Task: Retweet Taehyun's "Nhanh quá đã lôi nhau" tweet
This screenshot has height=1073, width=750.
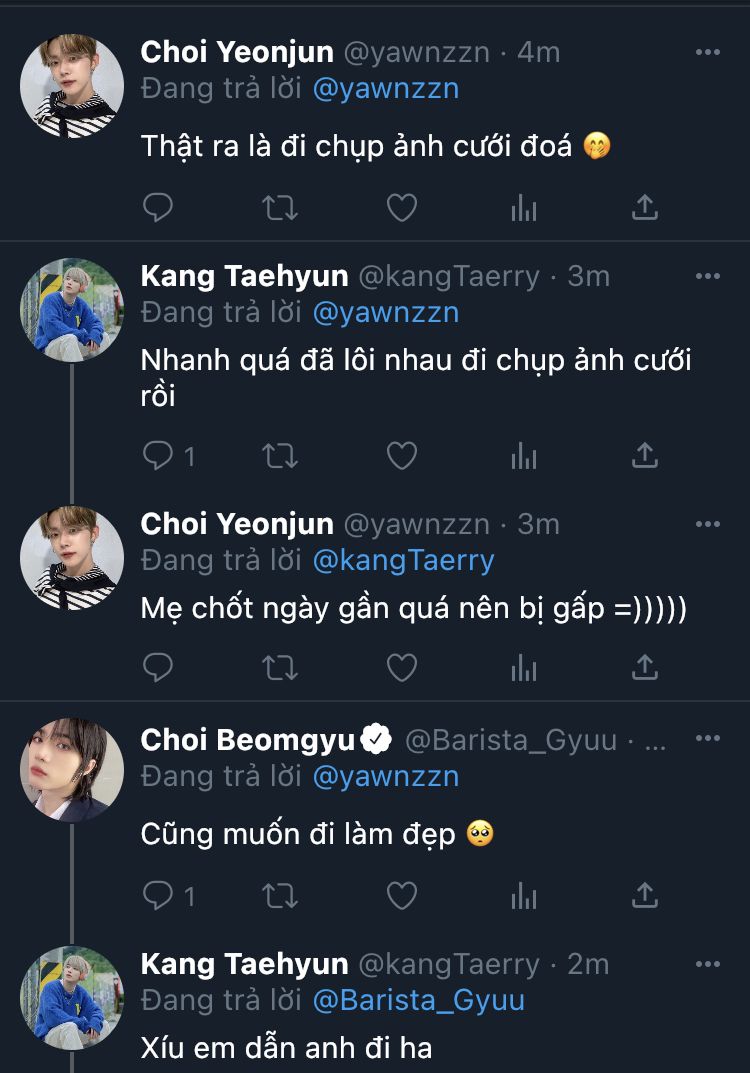Action: [x=280, y=457]
